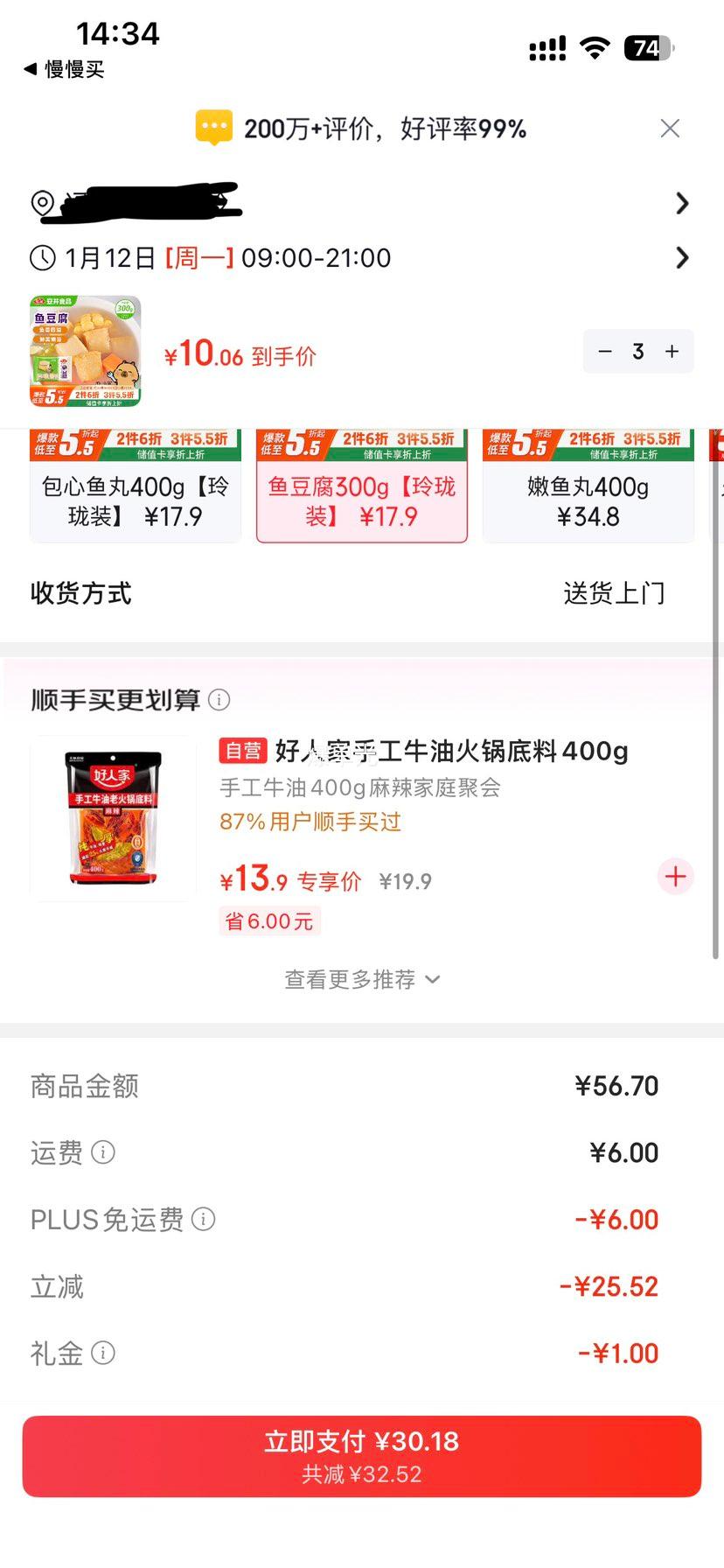The image size is (724, 1568).
Task: Open the info icon beside PLUS免运费
Action: point(204,1220)
